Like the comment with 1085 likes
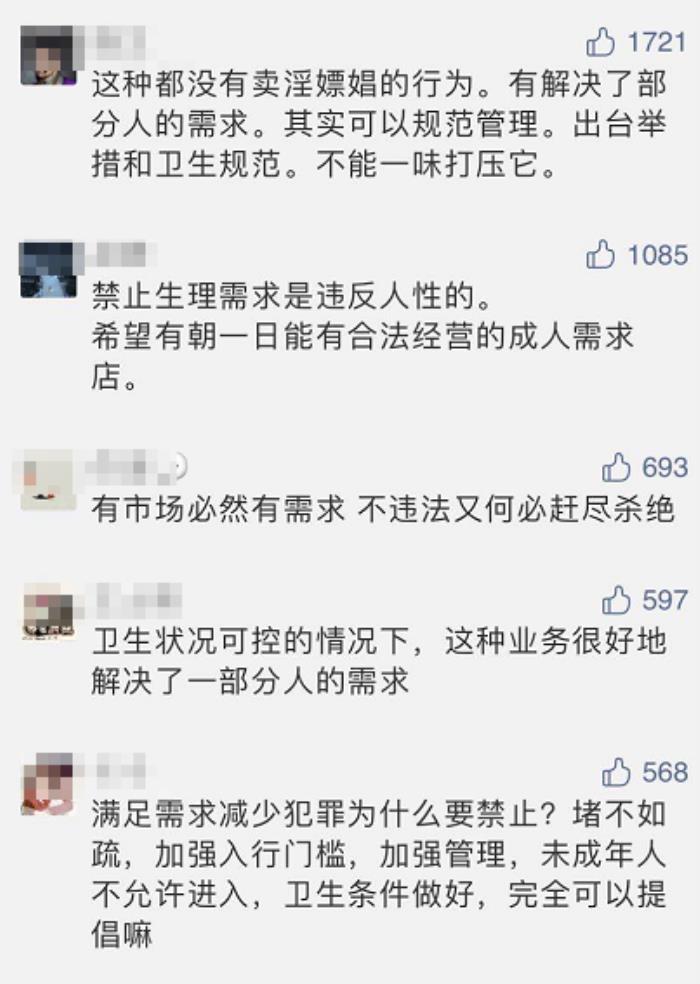 coord(601,255)
